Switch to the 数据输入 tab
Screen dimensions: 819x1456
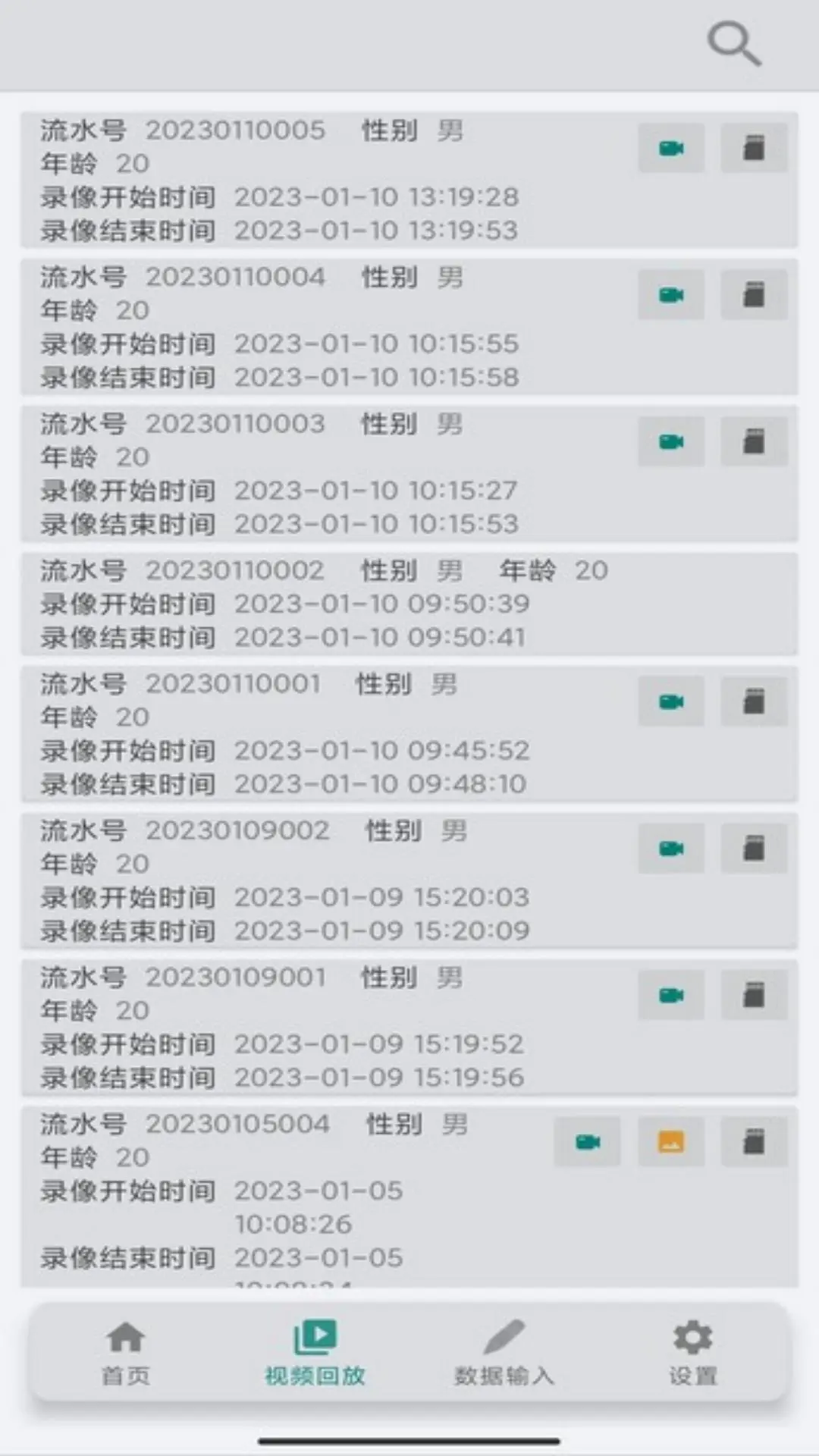tap(504, 1353)
